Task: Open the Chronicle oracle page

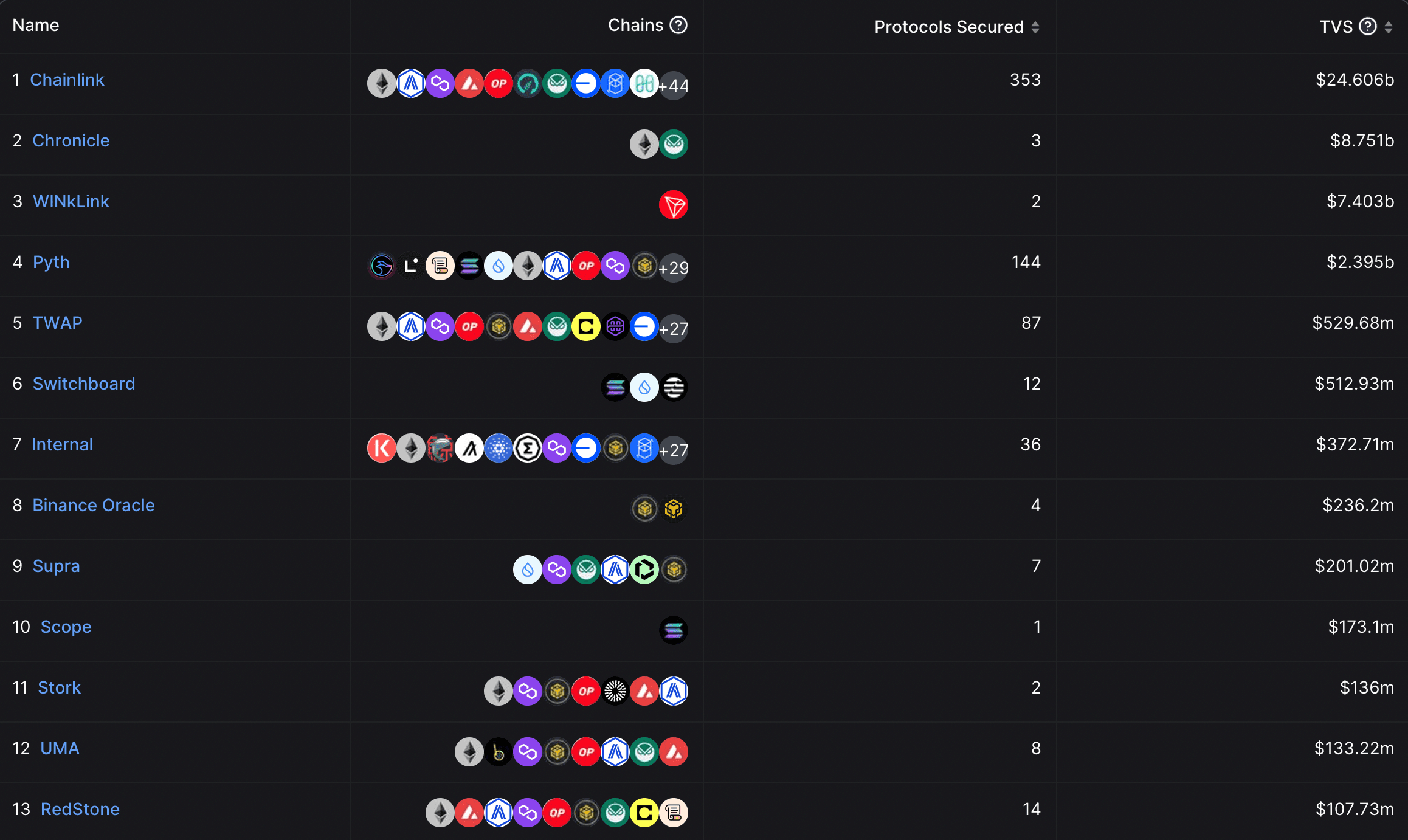Action: click(x=71, y=140)
